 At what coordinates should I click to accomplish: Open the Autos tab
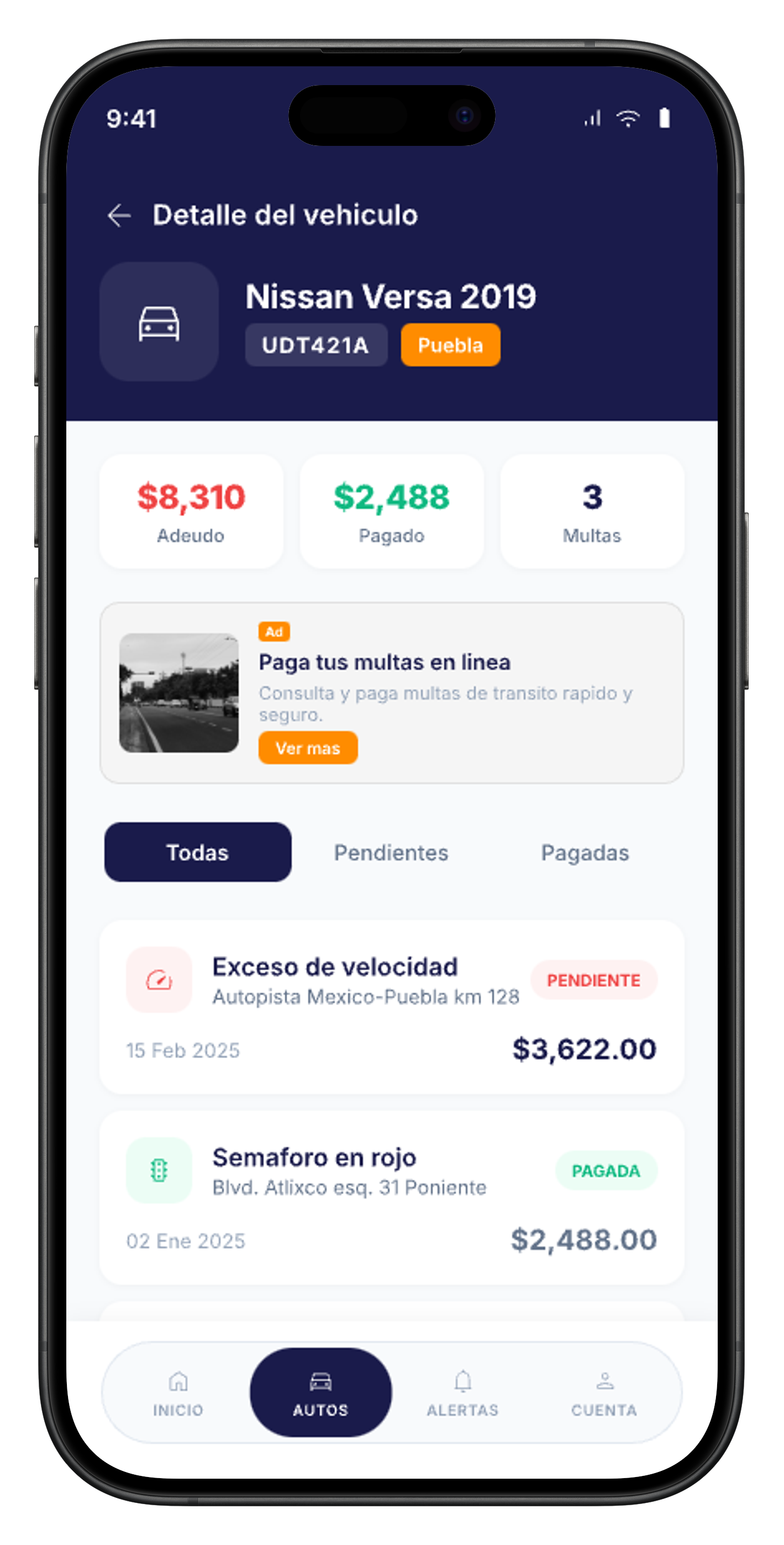(x=320, y=1392)
